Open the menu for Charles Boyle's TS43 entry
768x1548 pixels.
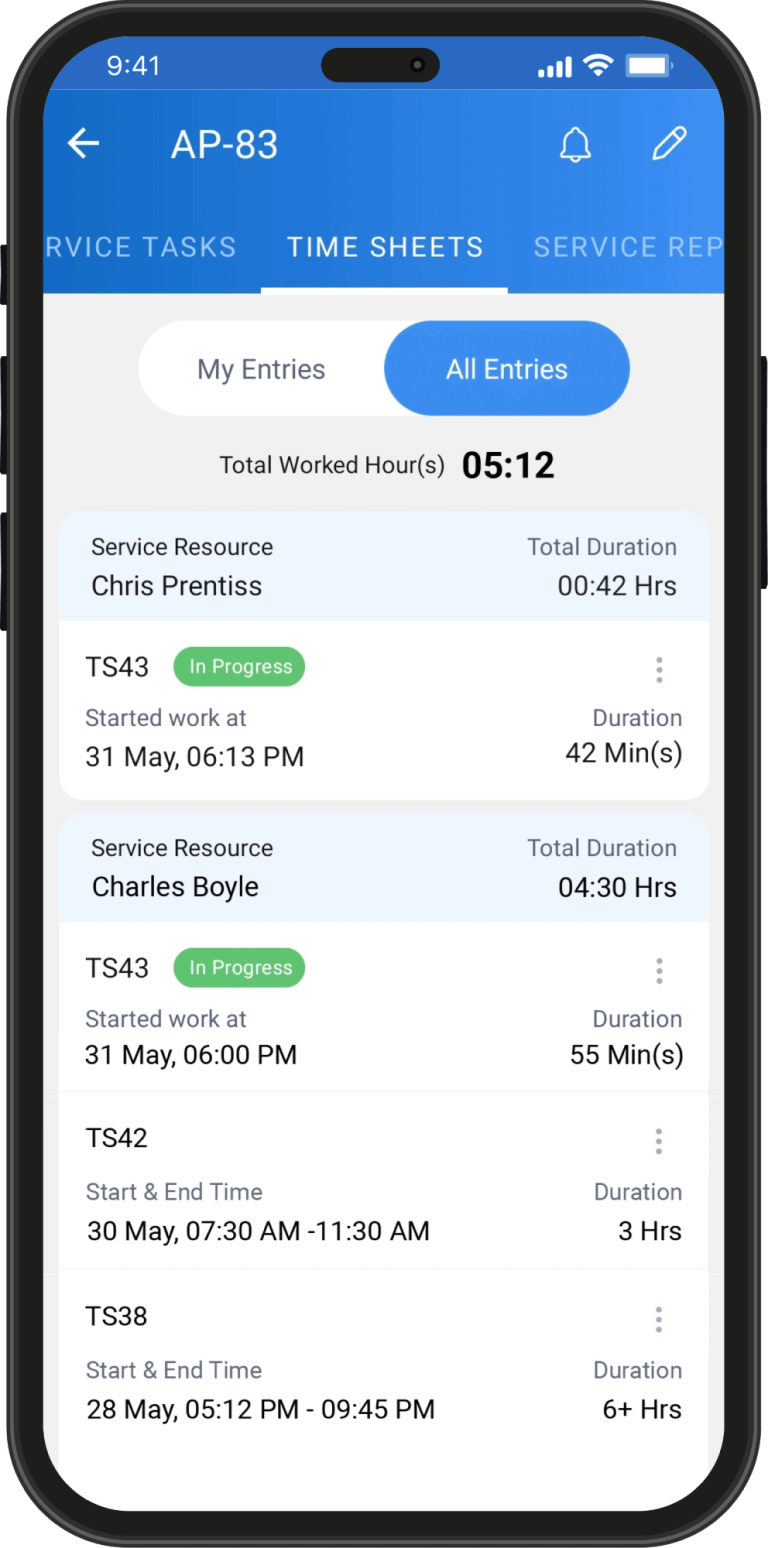[659, 970]
